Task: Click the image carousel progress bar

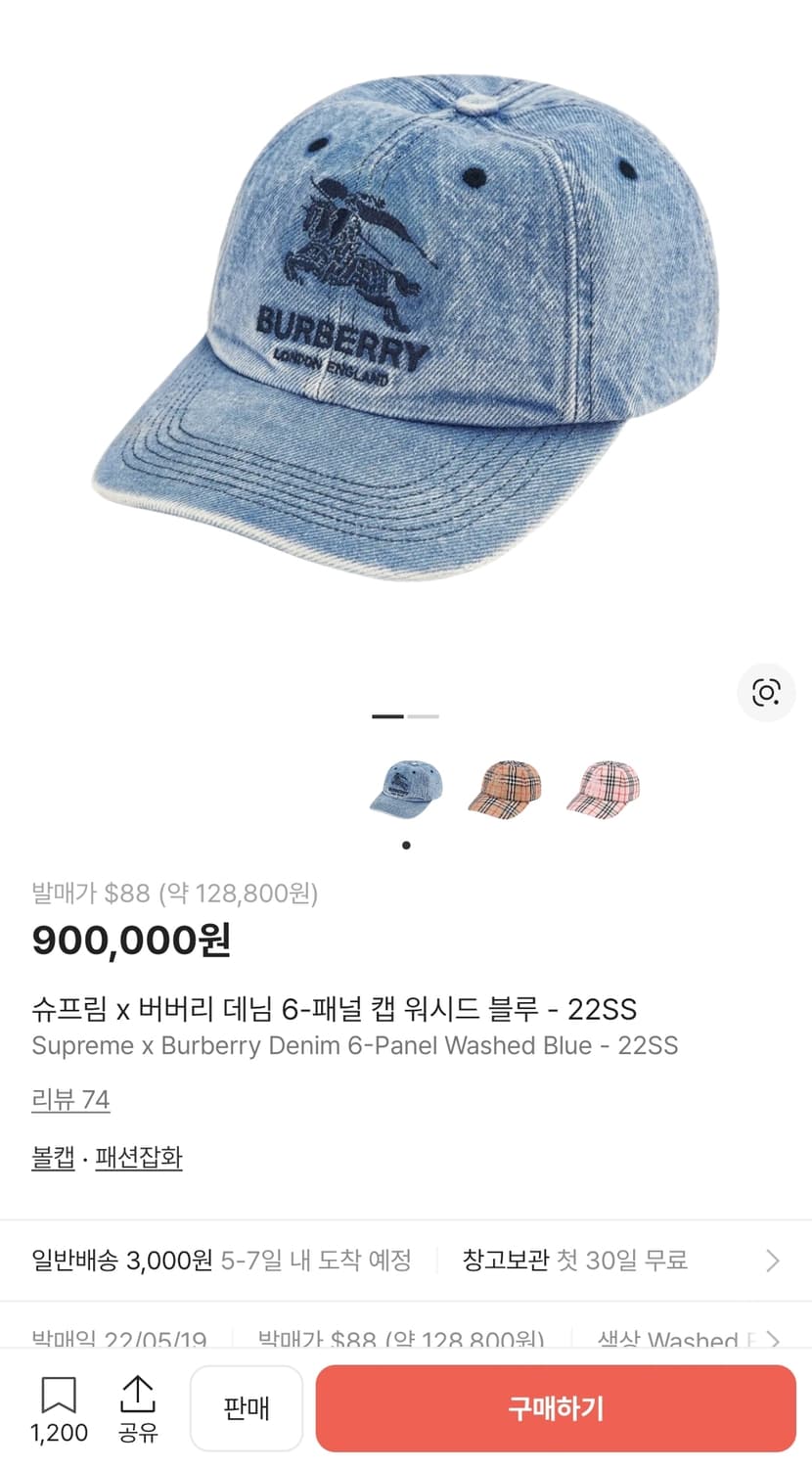Action: coord(406,716)
